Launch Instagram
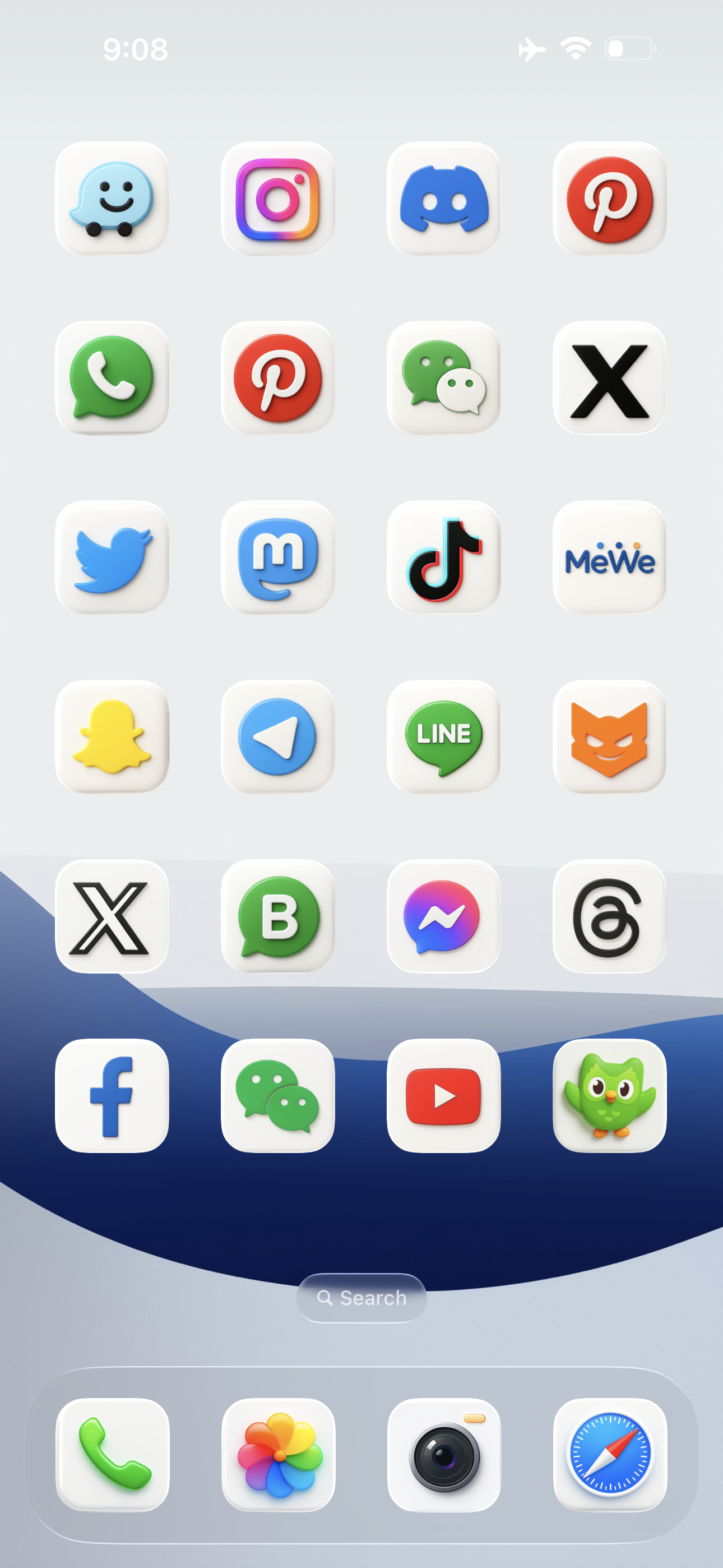This screenshot has width=723, height=1568. pyautogui.click(x=277, y=199)
